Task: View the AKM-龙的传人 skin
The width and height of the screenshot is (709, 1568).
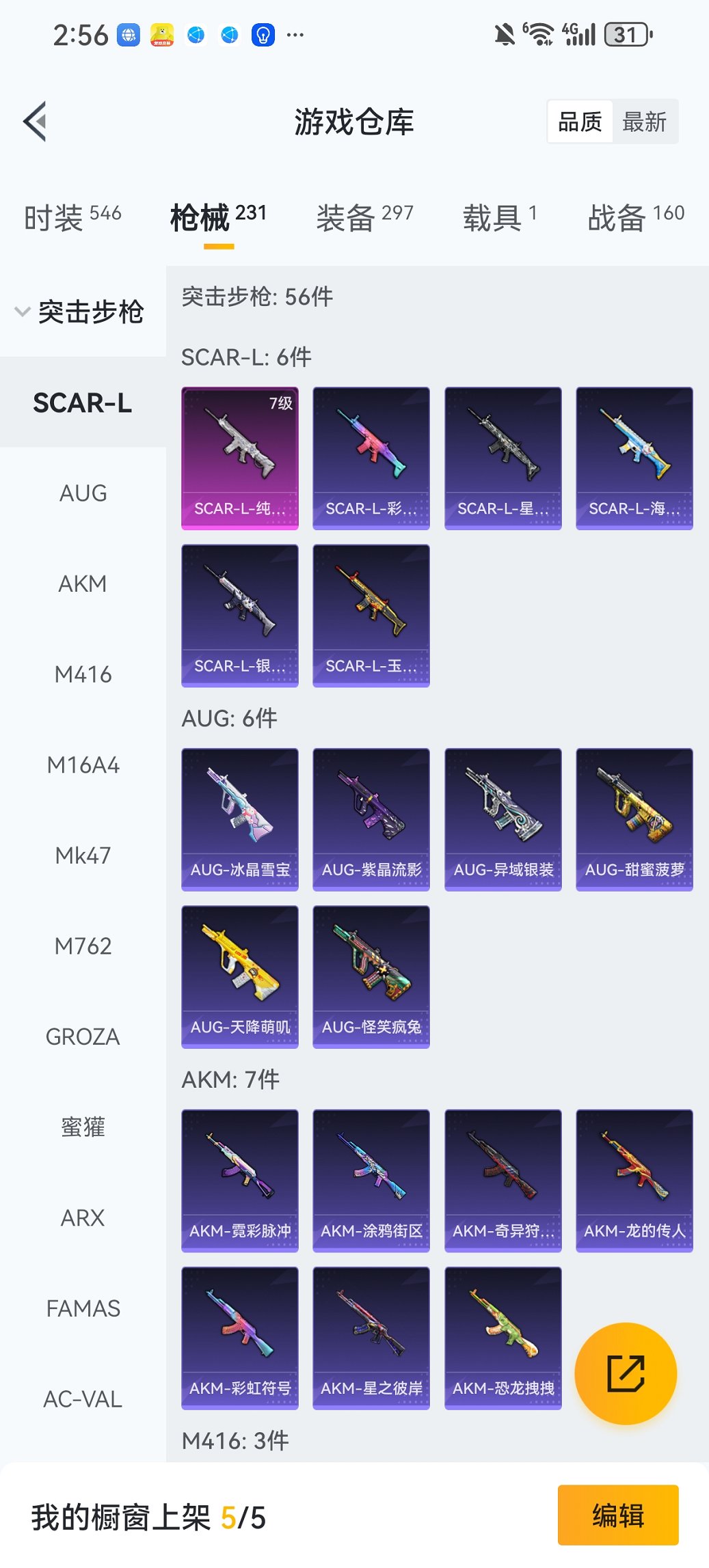Action: 634,1181
